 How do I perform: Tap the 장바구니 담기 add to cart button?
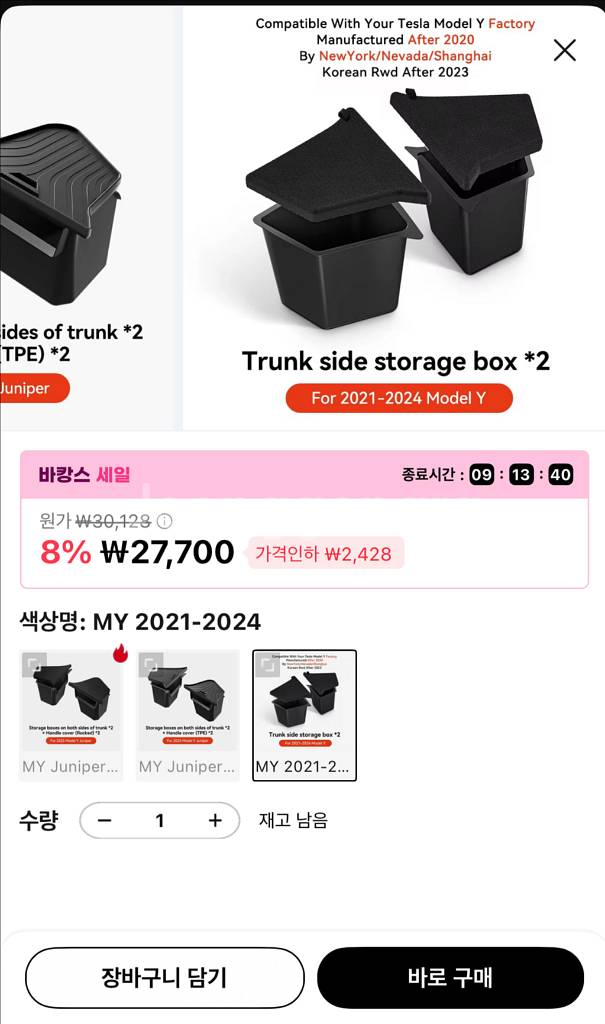click(x=164, y=977)
